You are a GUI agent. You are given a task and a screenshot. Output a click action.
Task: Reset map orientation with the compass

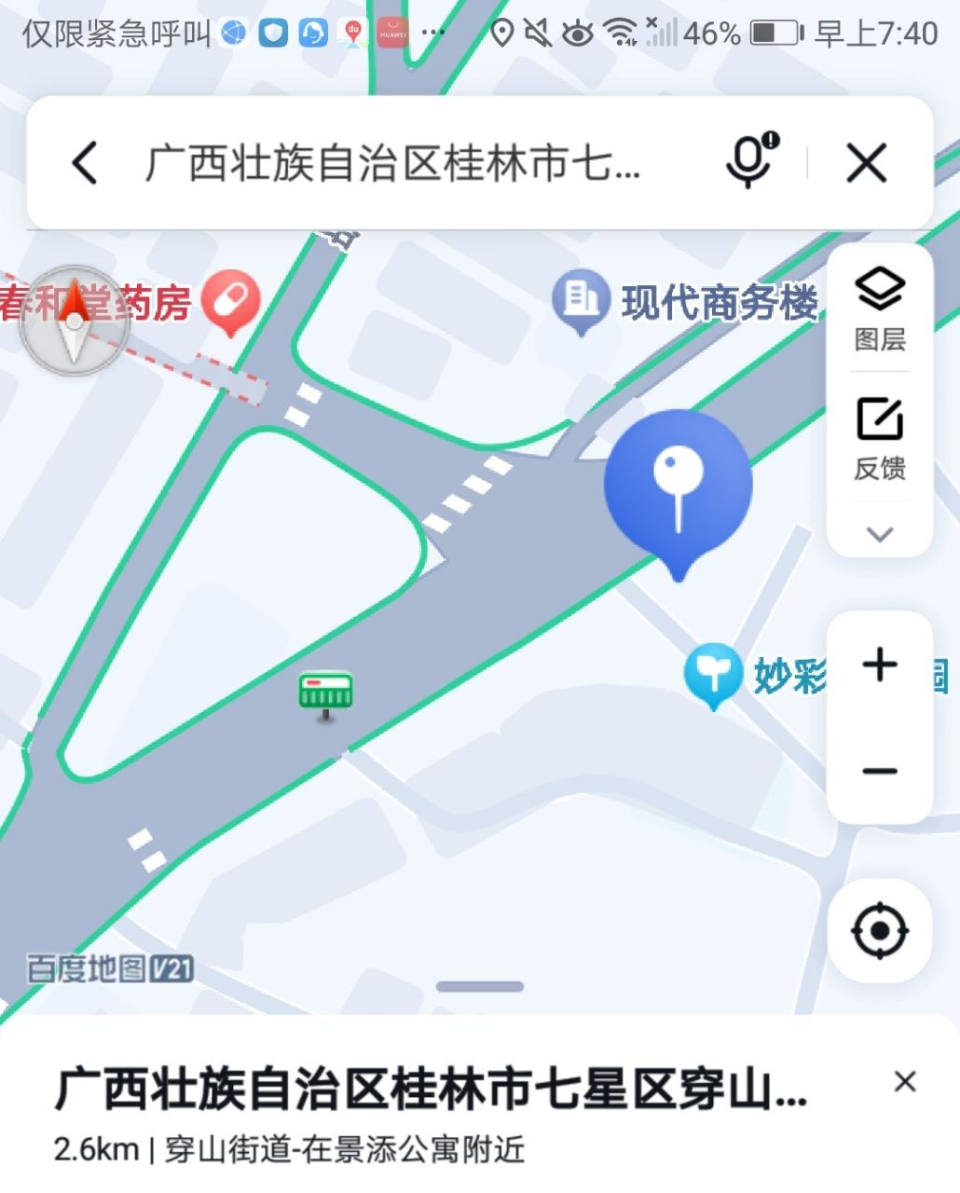click(x=74, y=320)
